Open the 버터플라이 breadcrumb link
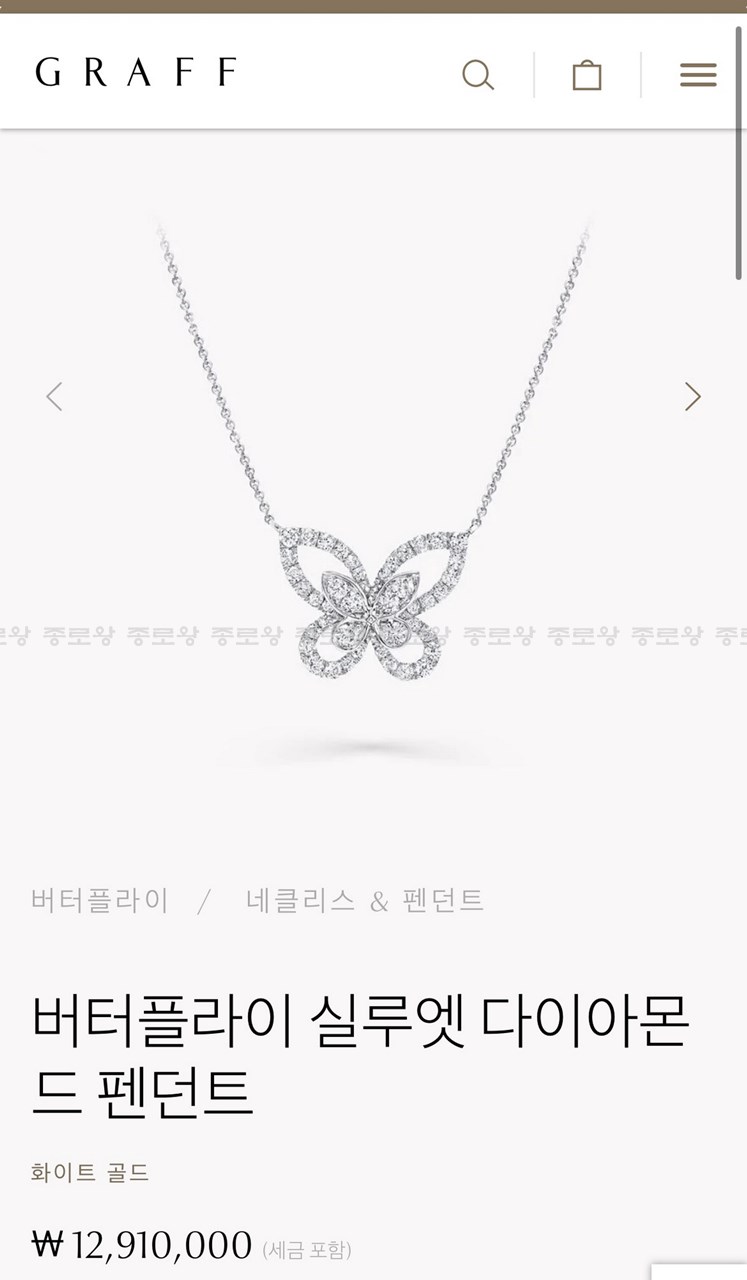 pos(100,900)
